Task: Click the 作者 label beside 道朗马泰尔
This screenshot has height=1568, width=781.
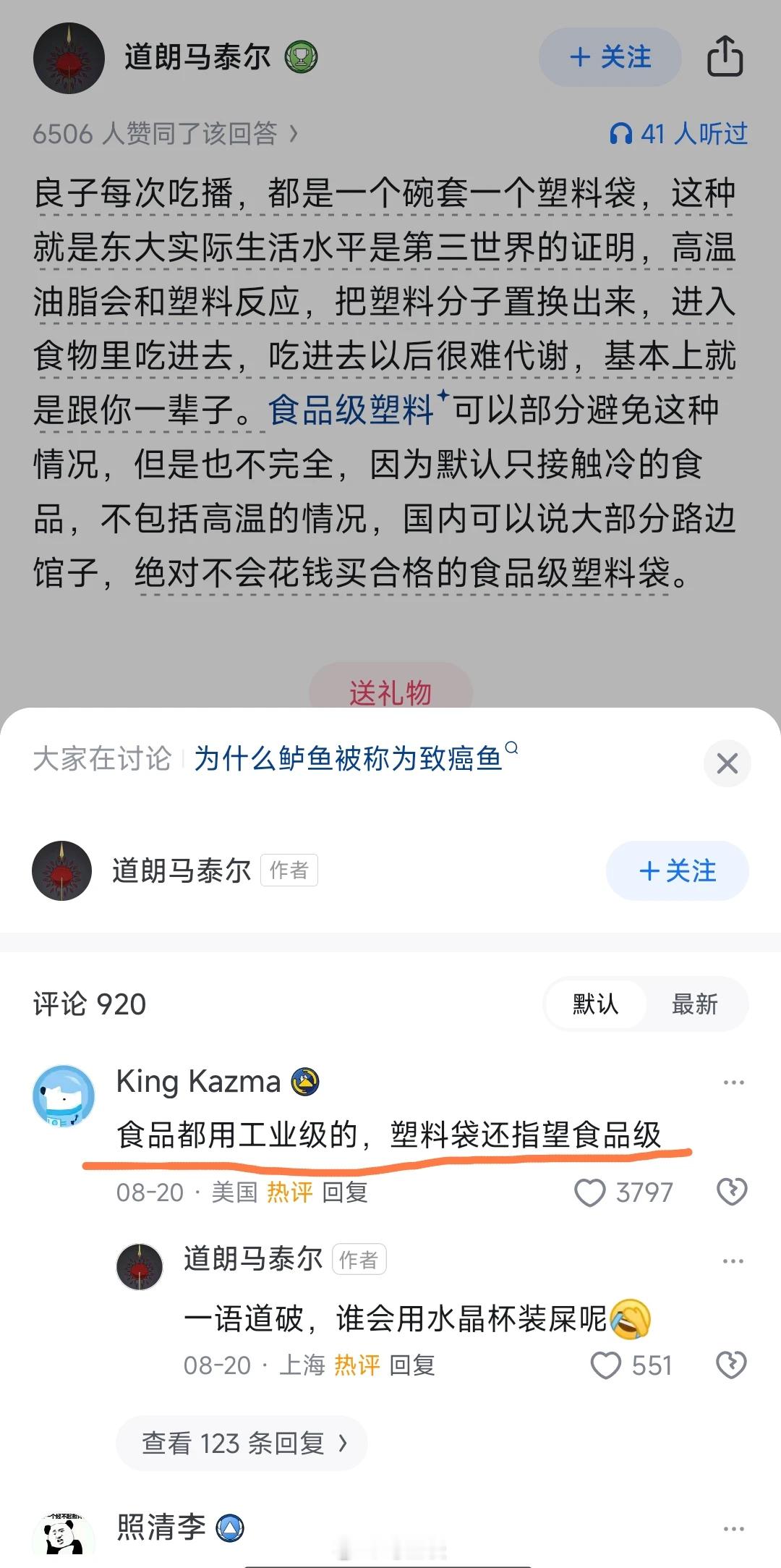Action: (359, 1259)
